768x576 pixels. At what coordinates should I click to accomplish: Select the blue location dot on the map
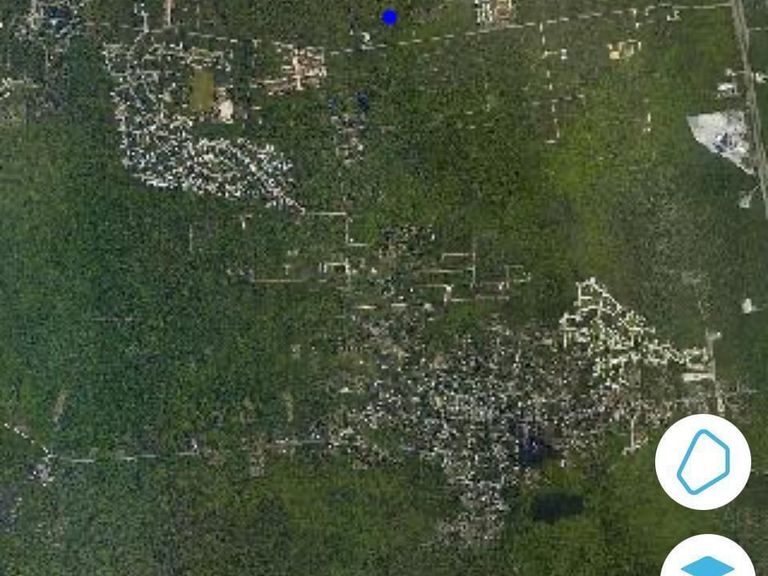390,17
